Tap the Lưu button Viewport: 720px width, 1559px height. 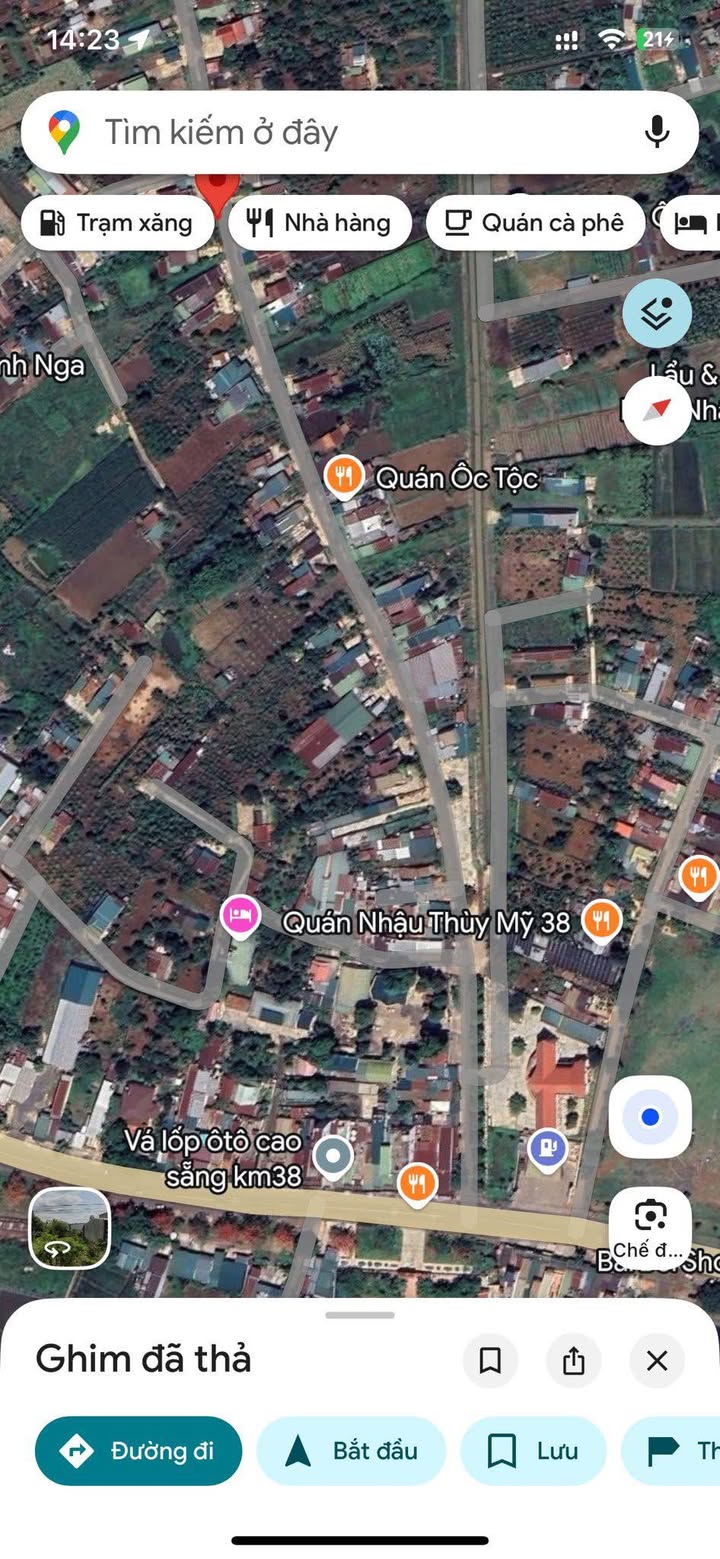click(x=533, y=1450)
